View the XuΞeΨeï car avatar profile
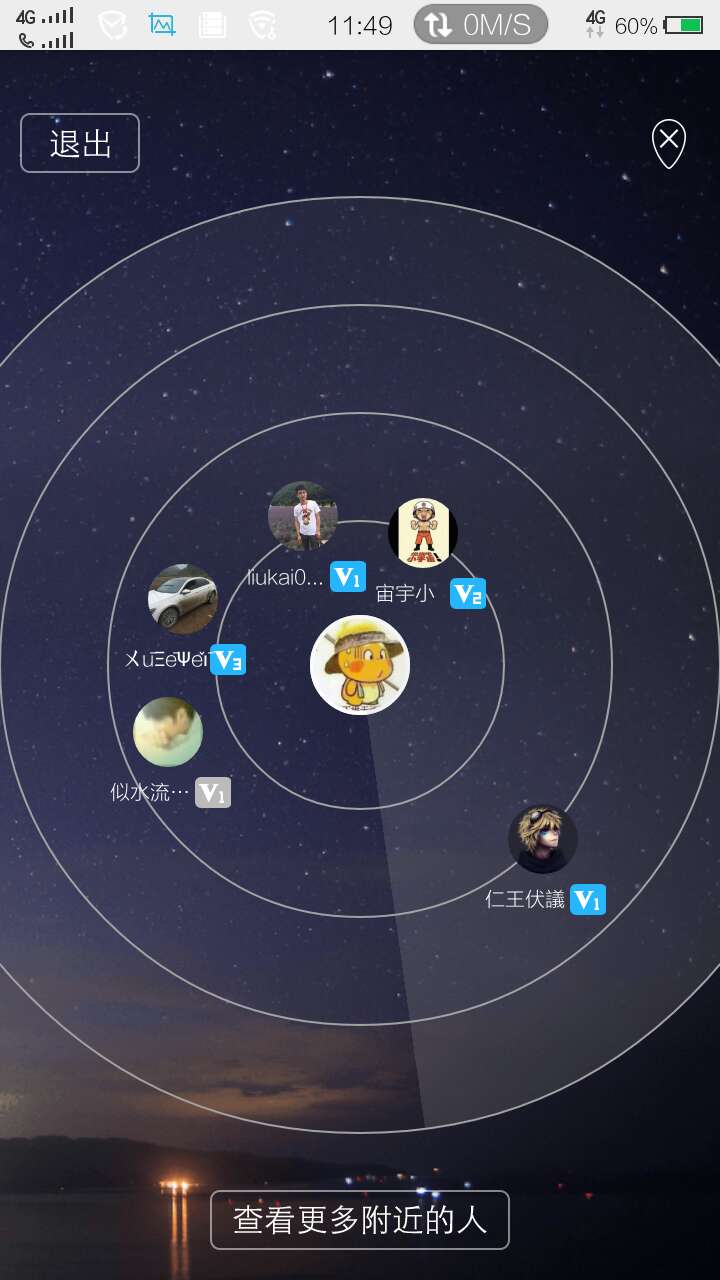Screen dimensions: 720x1280 click(x=183, y=599)
